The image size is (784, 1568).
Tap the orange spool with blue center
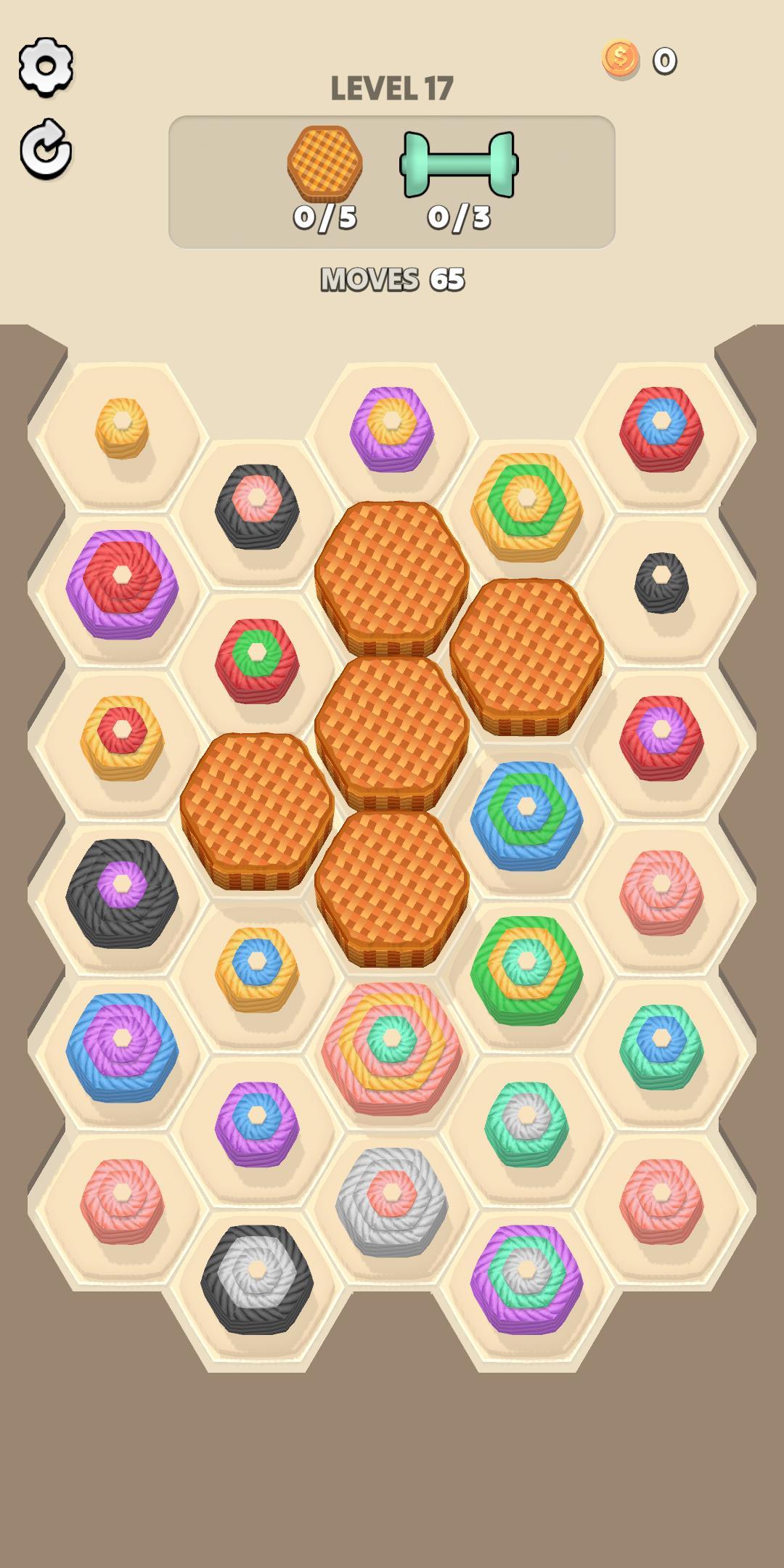[257, 969]
